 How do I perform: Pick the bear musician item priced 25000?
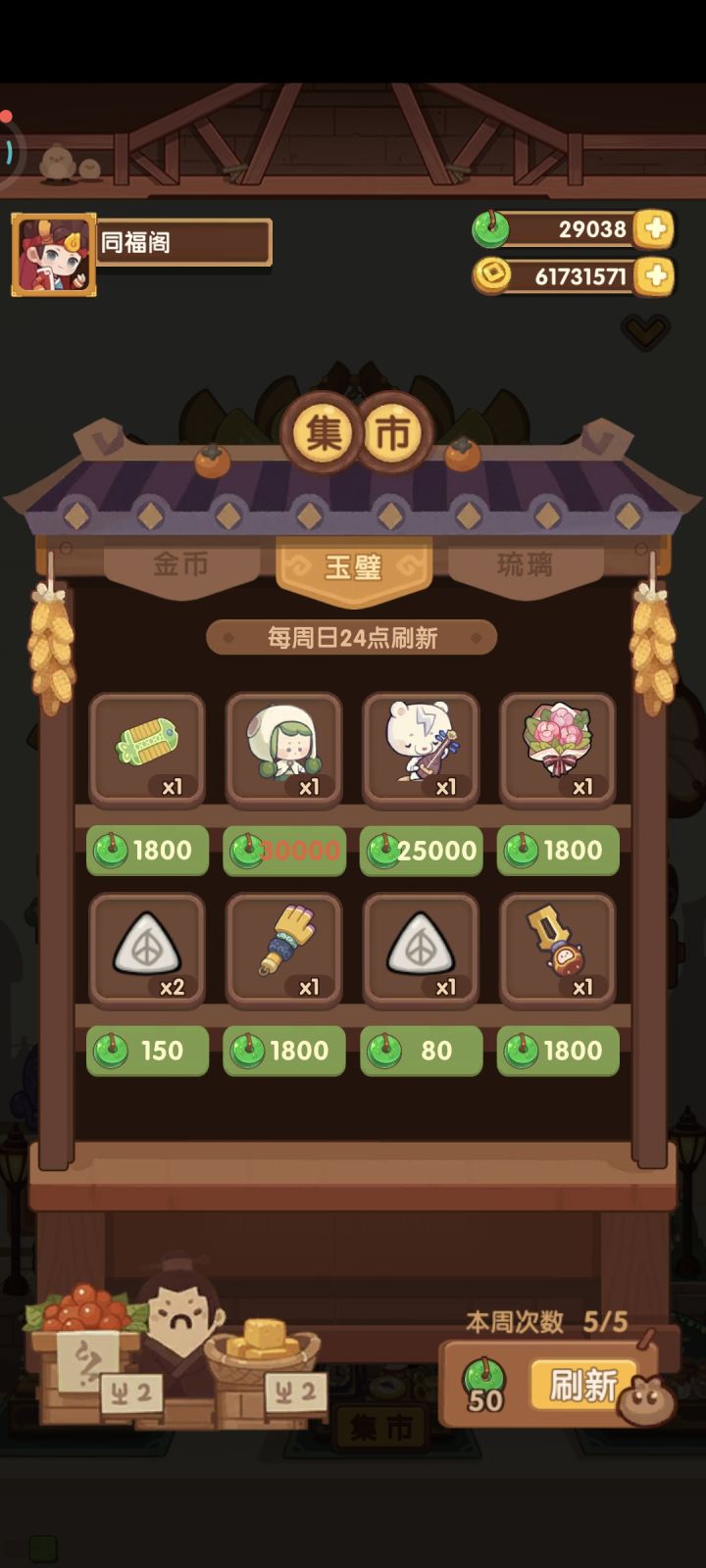pyautogui.click(x=420, y=750)
